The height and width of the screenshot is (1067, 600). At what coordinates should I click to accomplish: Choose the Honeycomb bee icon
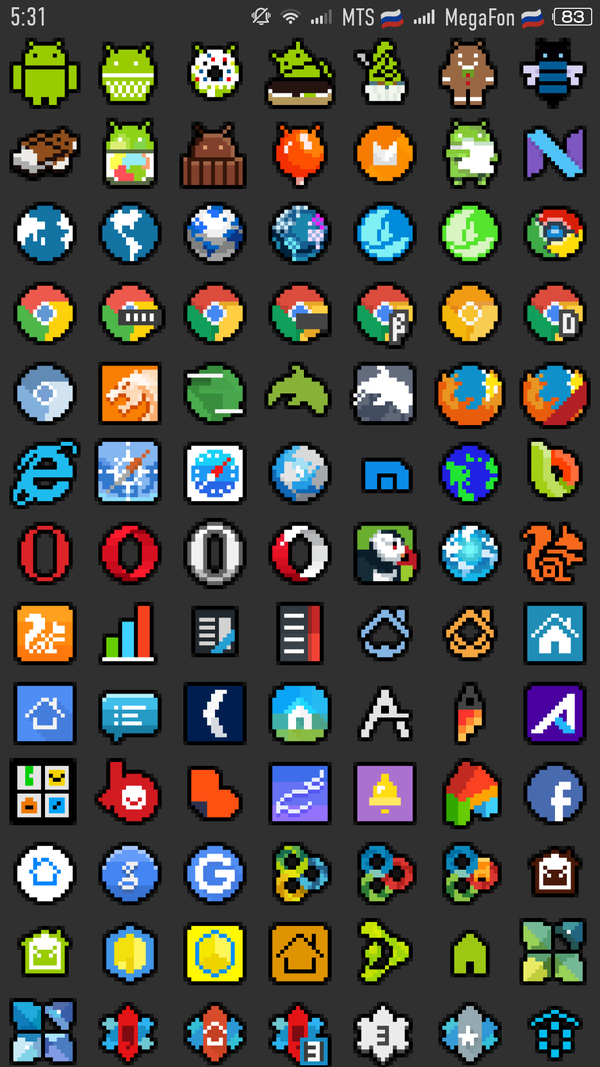[555, 73]
